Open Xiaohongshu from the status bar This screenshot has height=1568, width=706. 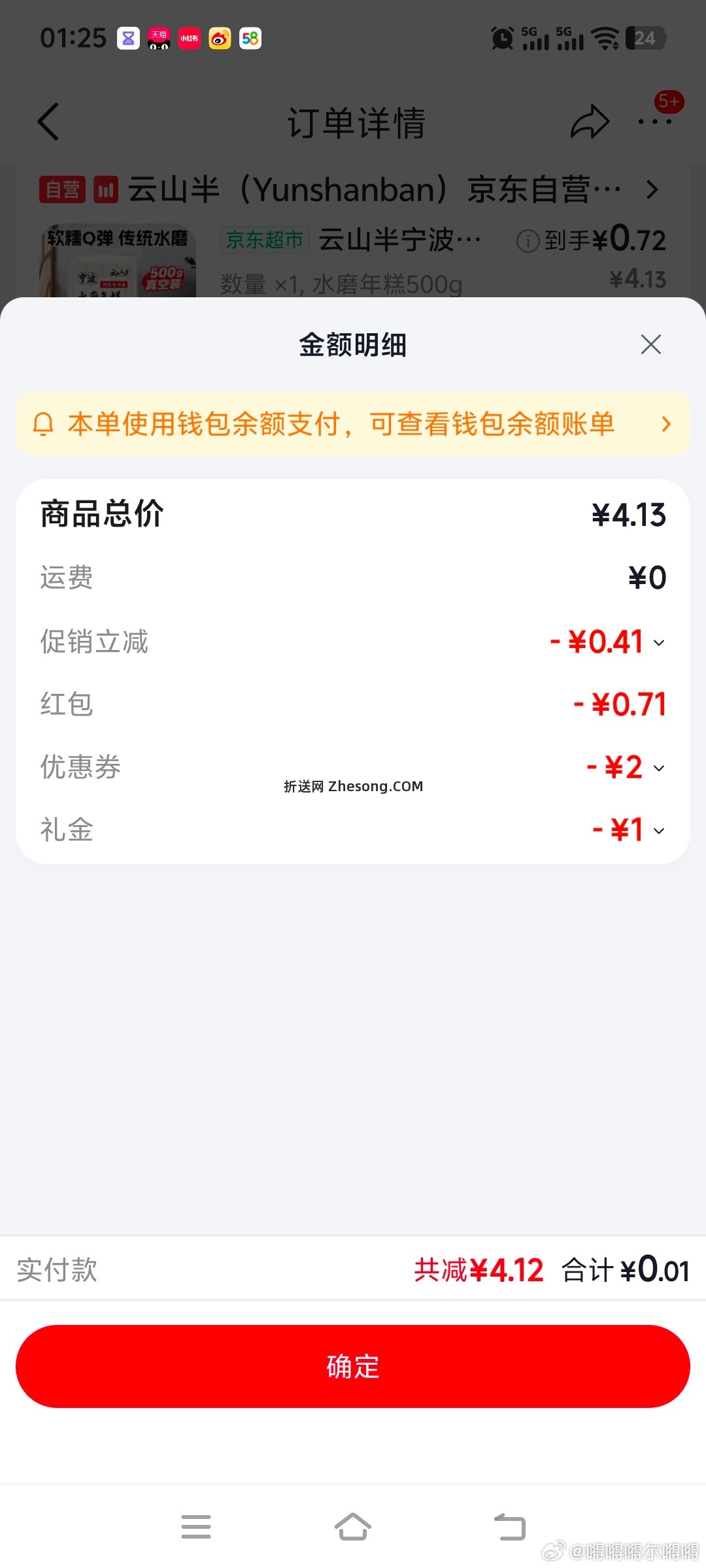189,39
